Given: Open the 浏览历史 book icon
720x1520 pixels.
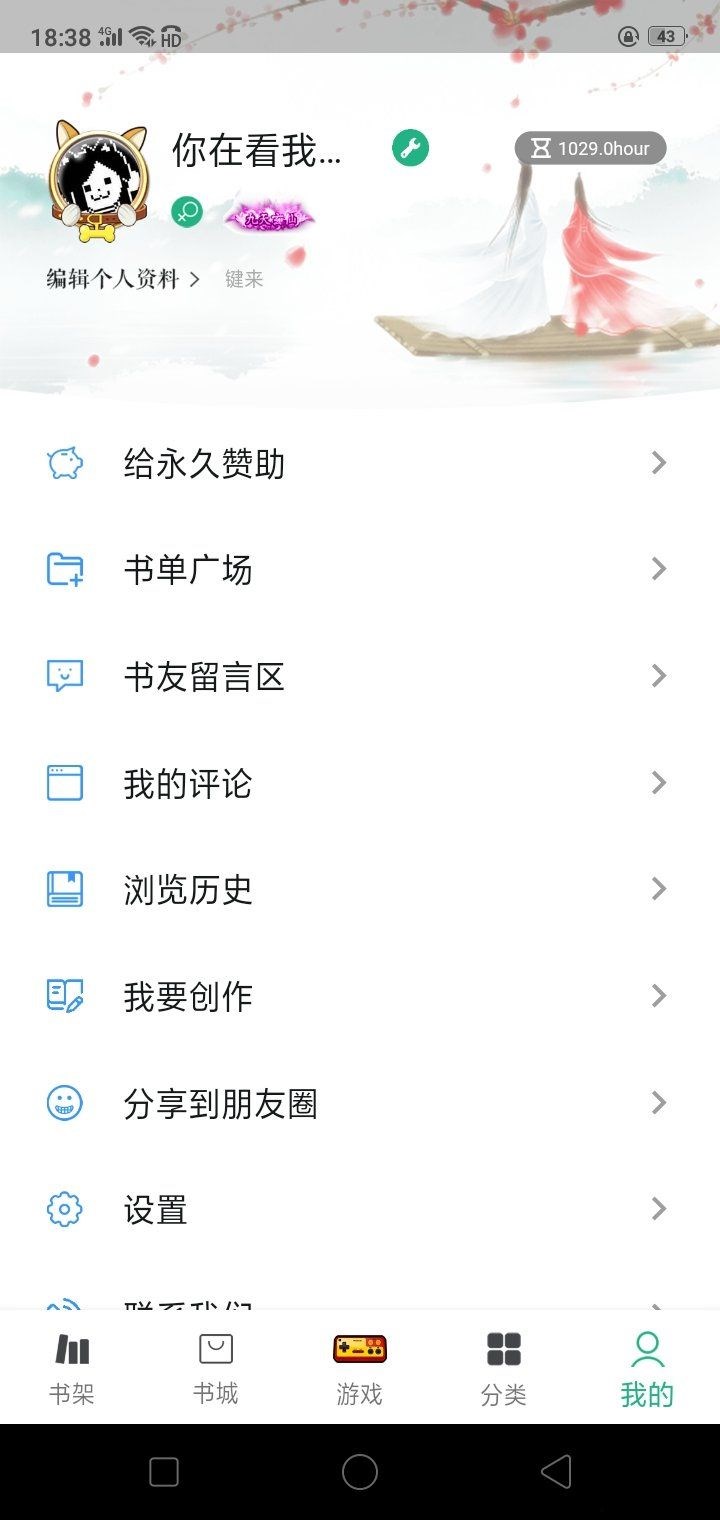Looking at the screenshot, I should point(63,889).
